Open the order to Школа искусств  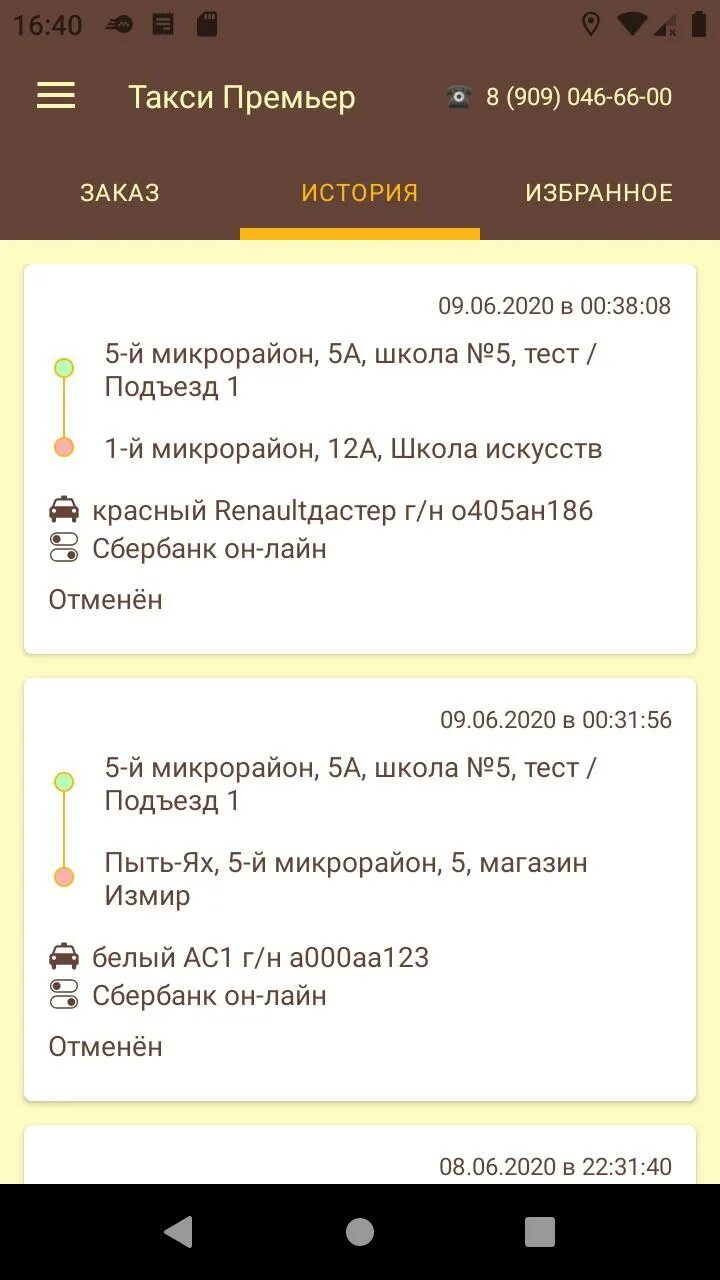coord(360,459)
